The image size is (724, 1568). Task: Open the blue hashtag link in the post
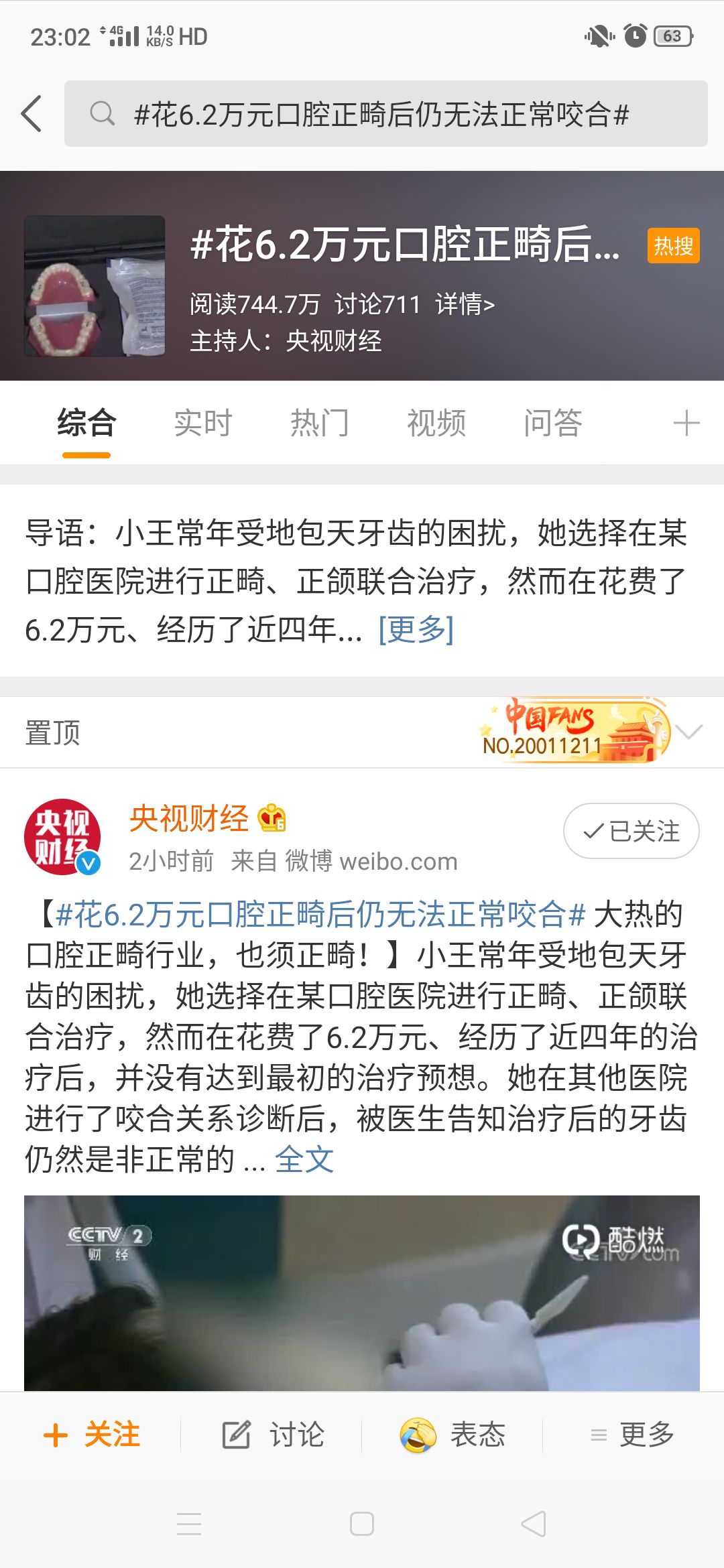320,915
